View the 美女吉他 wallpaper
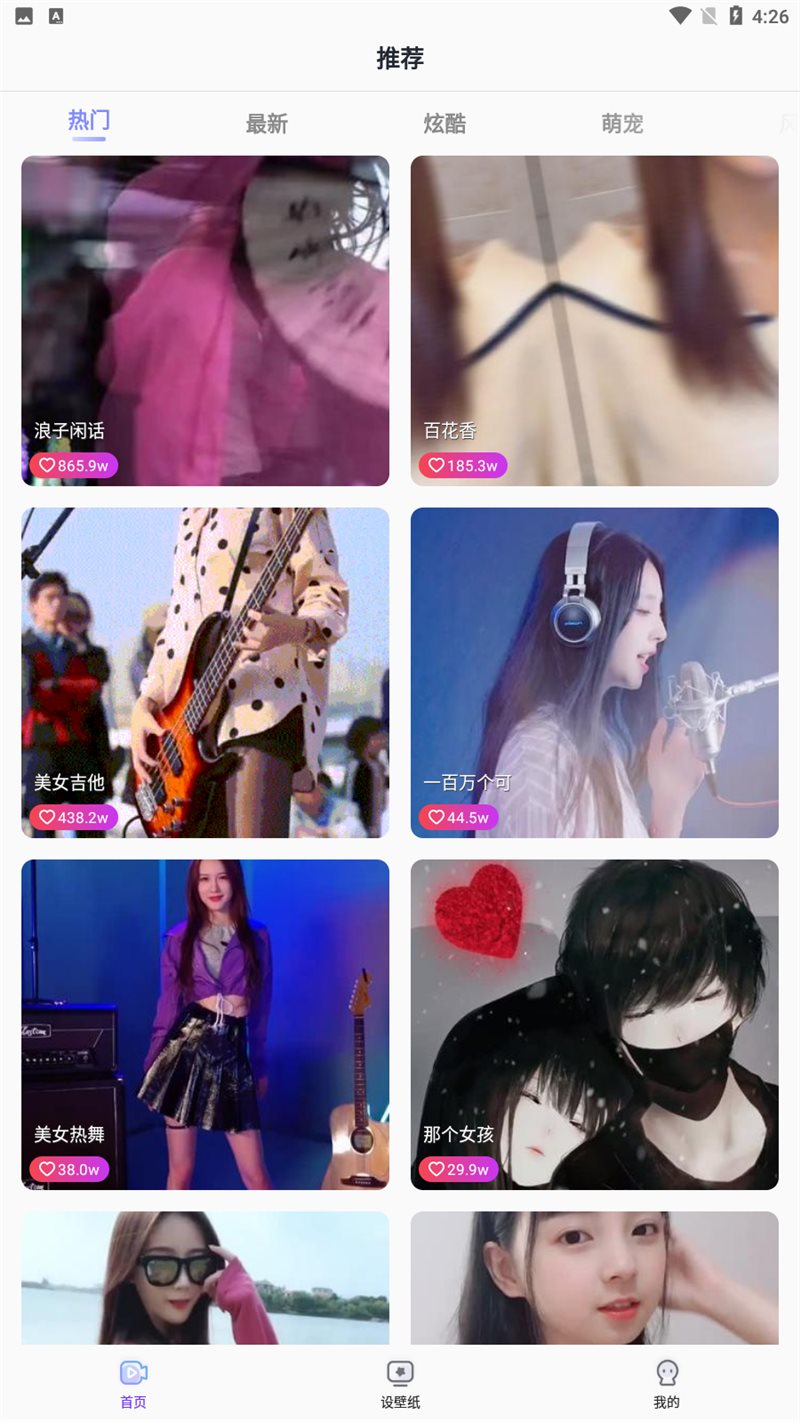The height and width of the screenshot is (1422, 800). (205, 672)
